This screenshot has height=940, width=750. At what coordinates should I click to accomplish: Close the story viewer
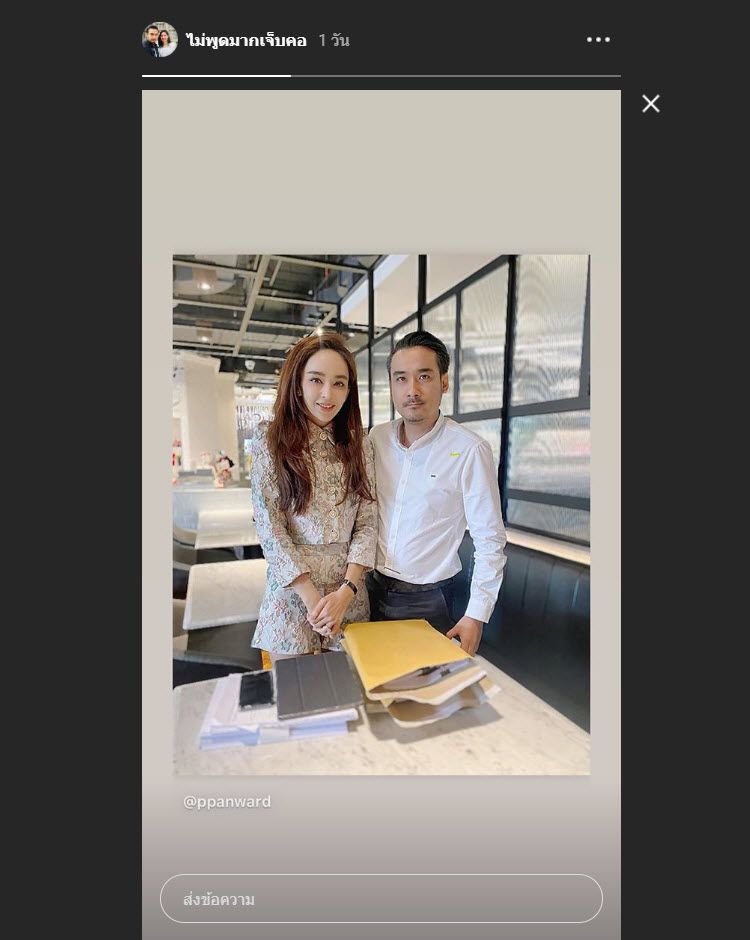click(x=651, y=104)
